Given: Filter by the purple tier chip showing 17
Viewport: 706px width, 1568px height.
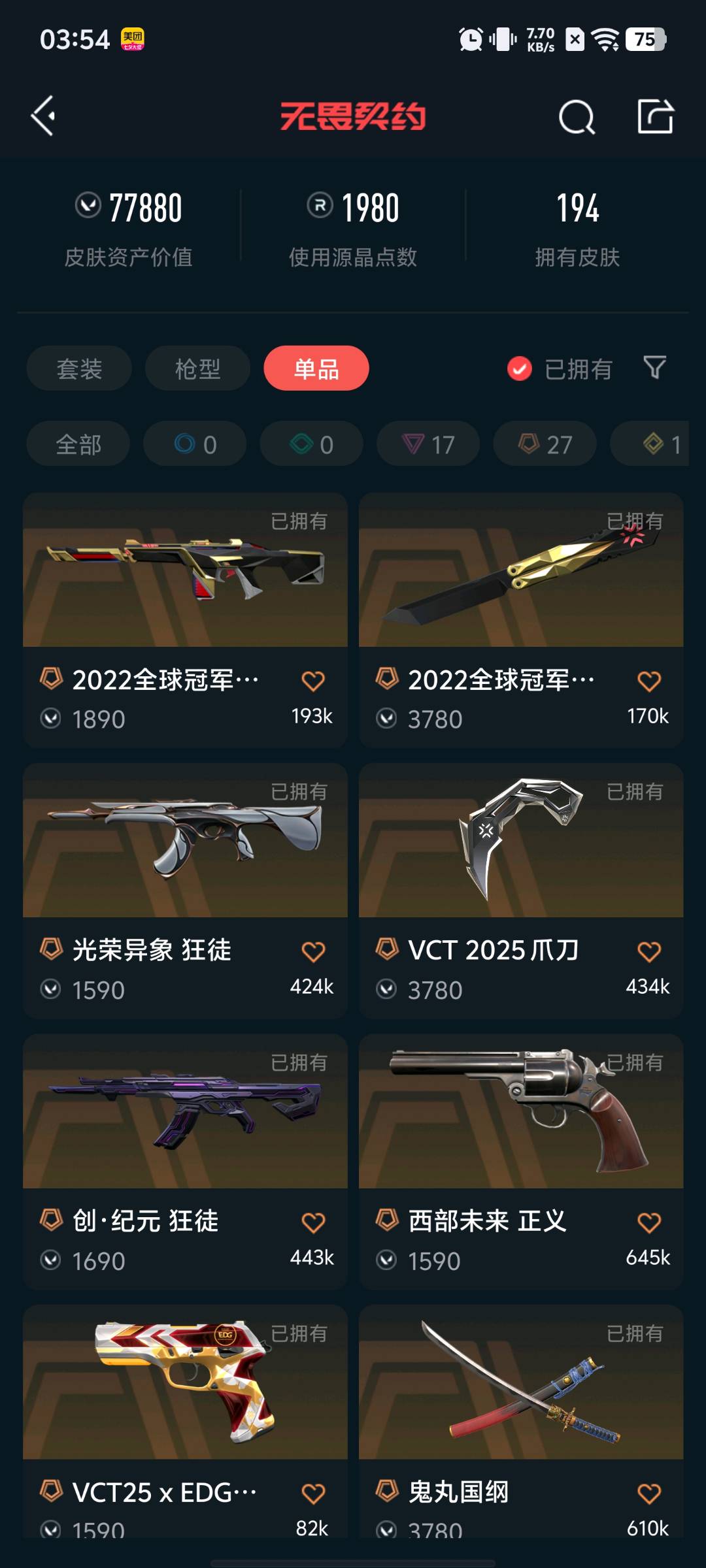Looking at the screenshot, I should (x=428, y=444).
